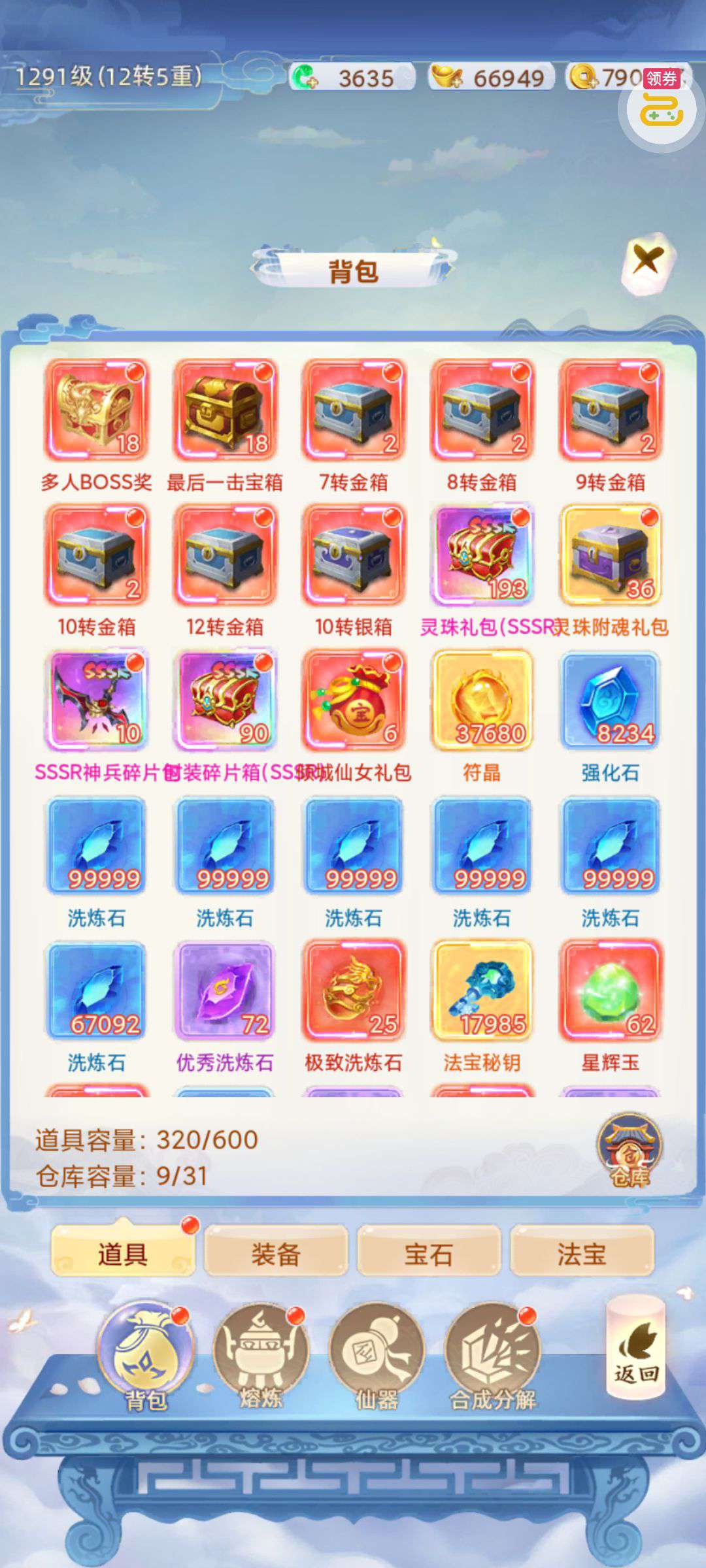Close the 背包 panel with X

tap(647, 263)
